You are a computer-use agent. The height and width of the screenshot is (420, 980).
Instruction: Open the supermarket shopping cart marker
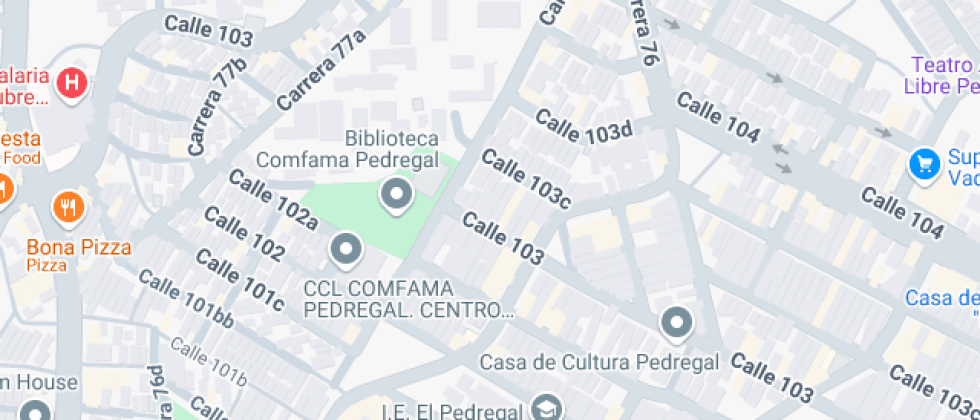(923, 165)
